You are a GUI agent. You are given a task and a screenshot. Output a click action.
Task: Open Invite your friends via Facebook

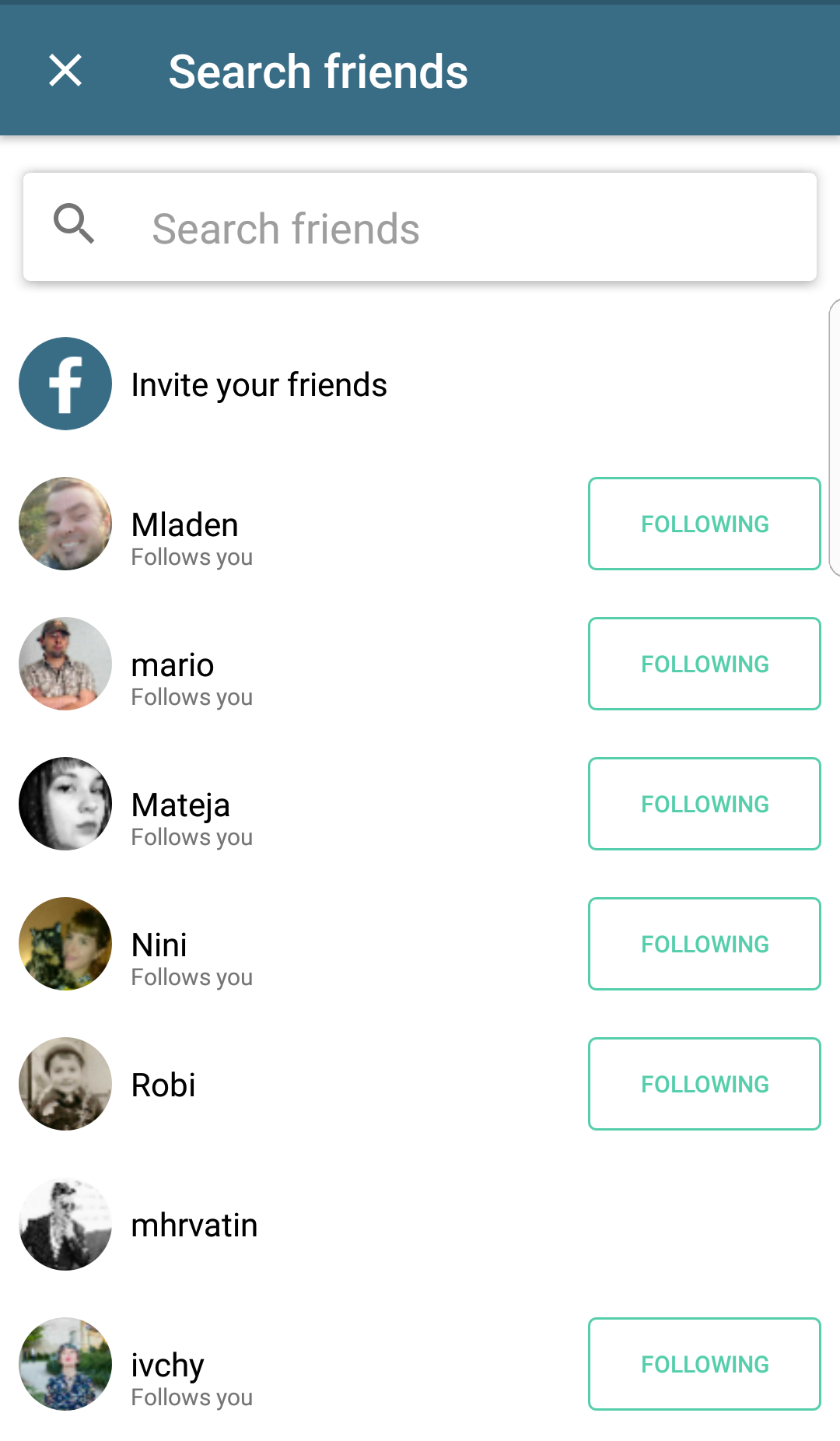pos(258,384)
